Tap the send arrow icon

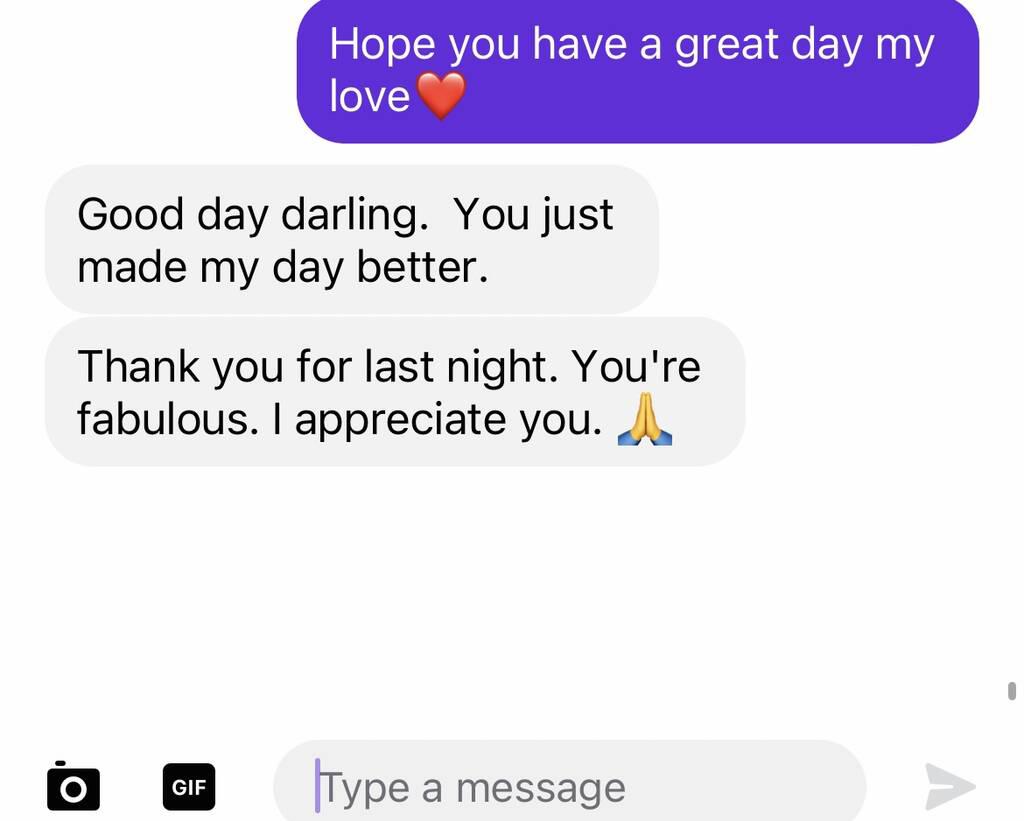949,786
